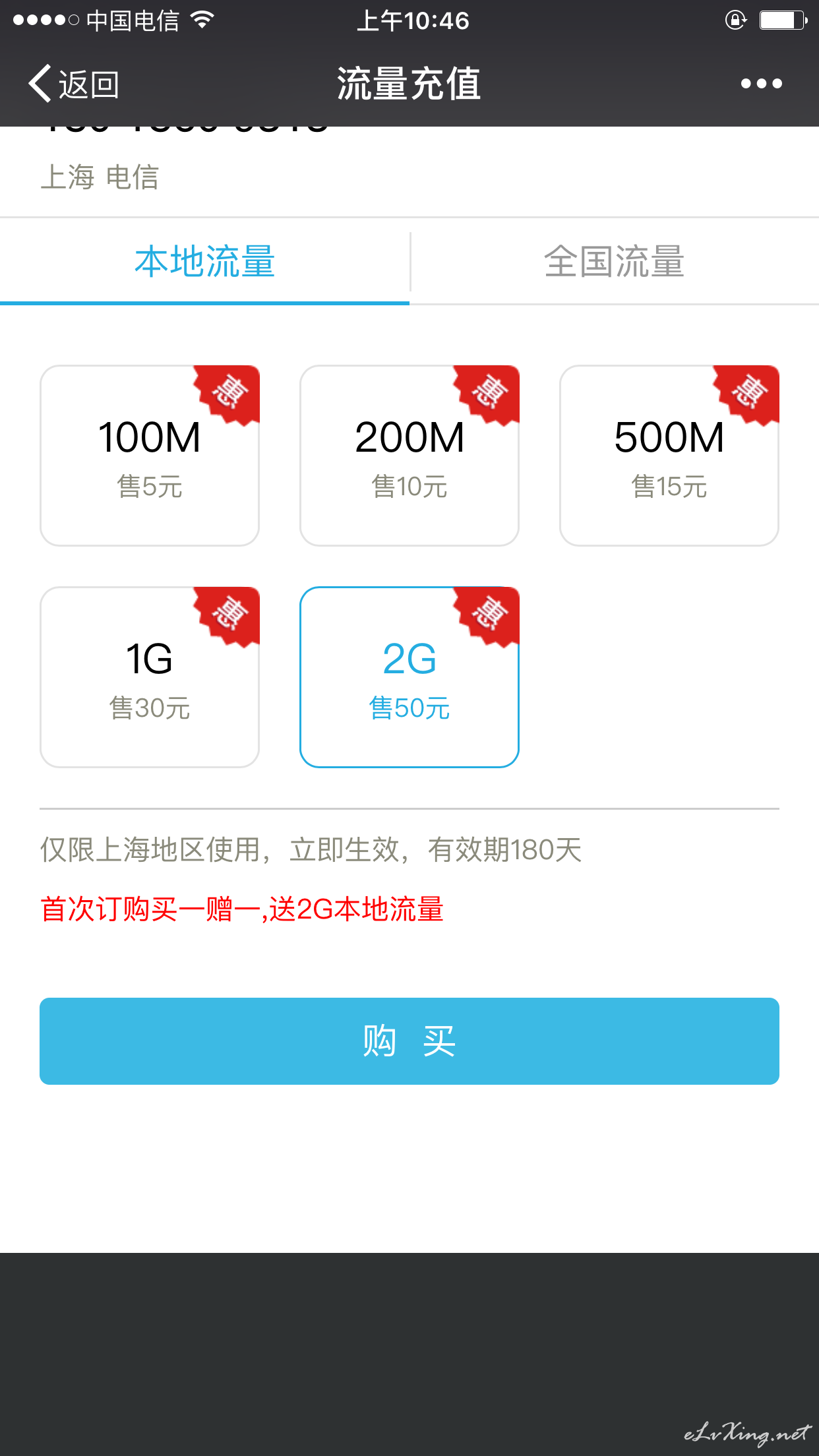Select the 本地流量 tab
This screenshot has height=1456, width=819.
(x=204, y=262)
